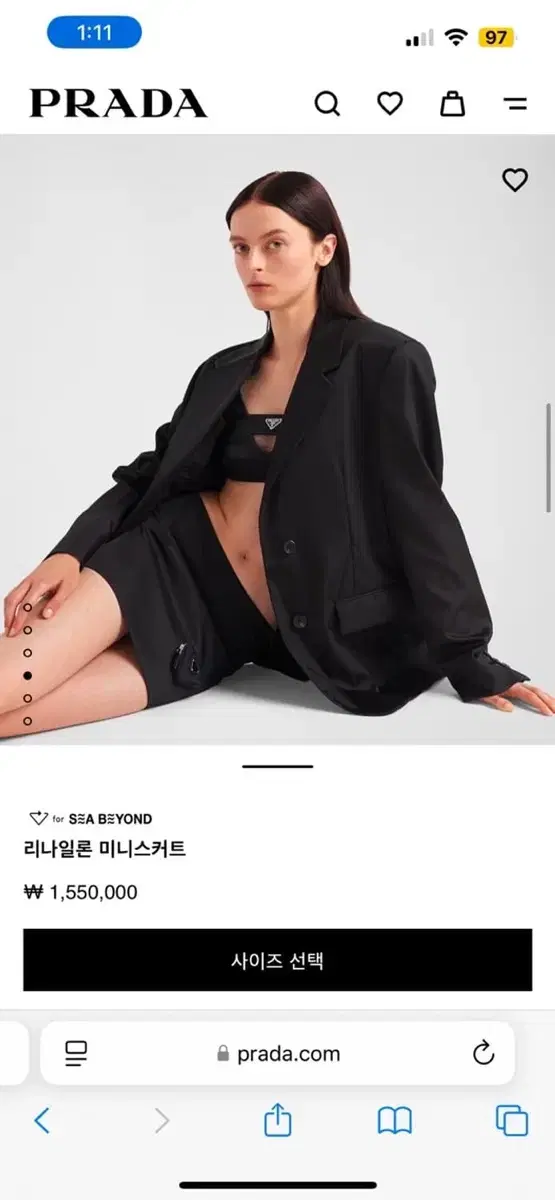555x1200 pixels.
Task: Open the hamburger menu
Action: 515,103
